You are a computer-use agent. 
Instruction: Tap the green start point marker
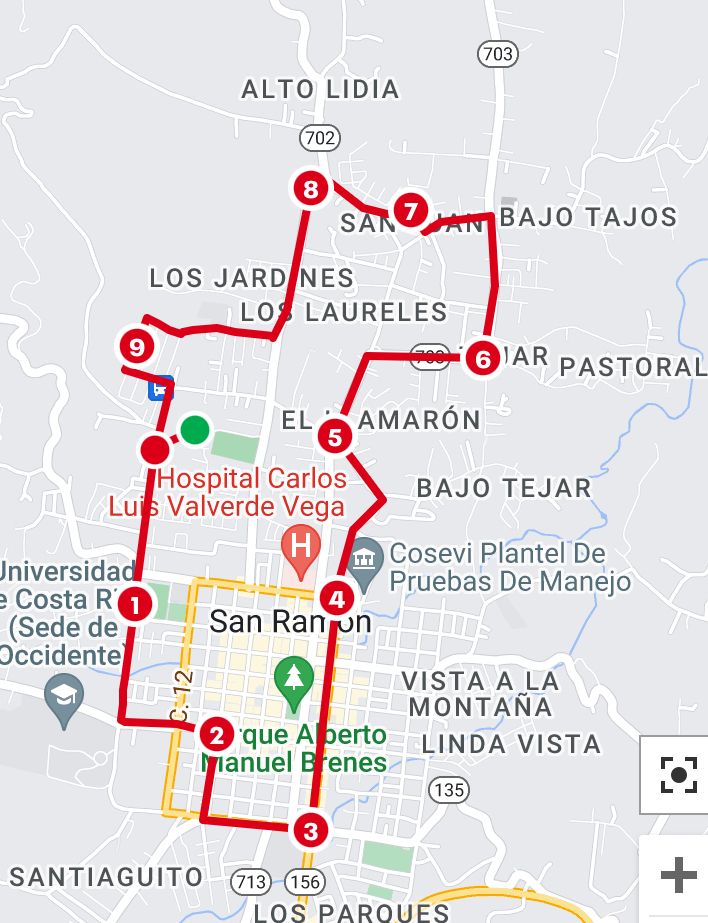coord(194,430)
